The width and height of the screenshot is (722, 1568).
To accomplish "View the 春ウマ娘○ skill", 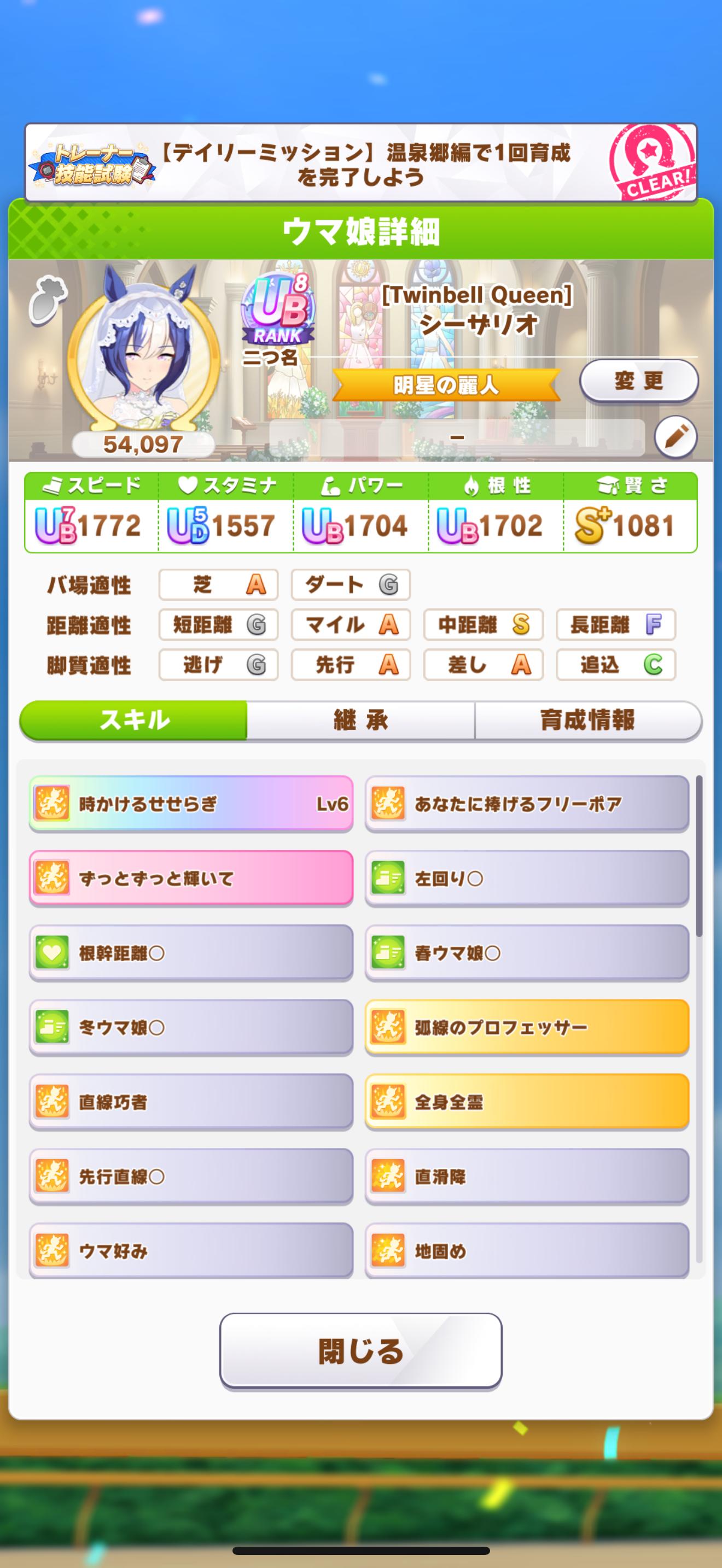I will point(527,953).
